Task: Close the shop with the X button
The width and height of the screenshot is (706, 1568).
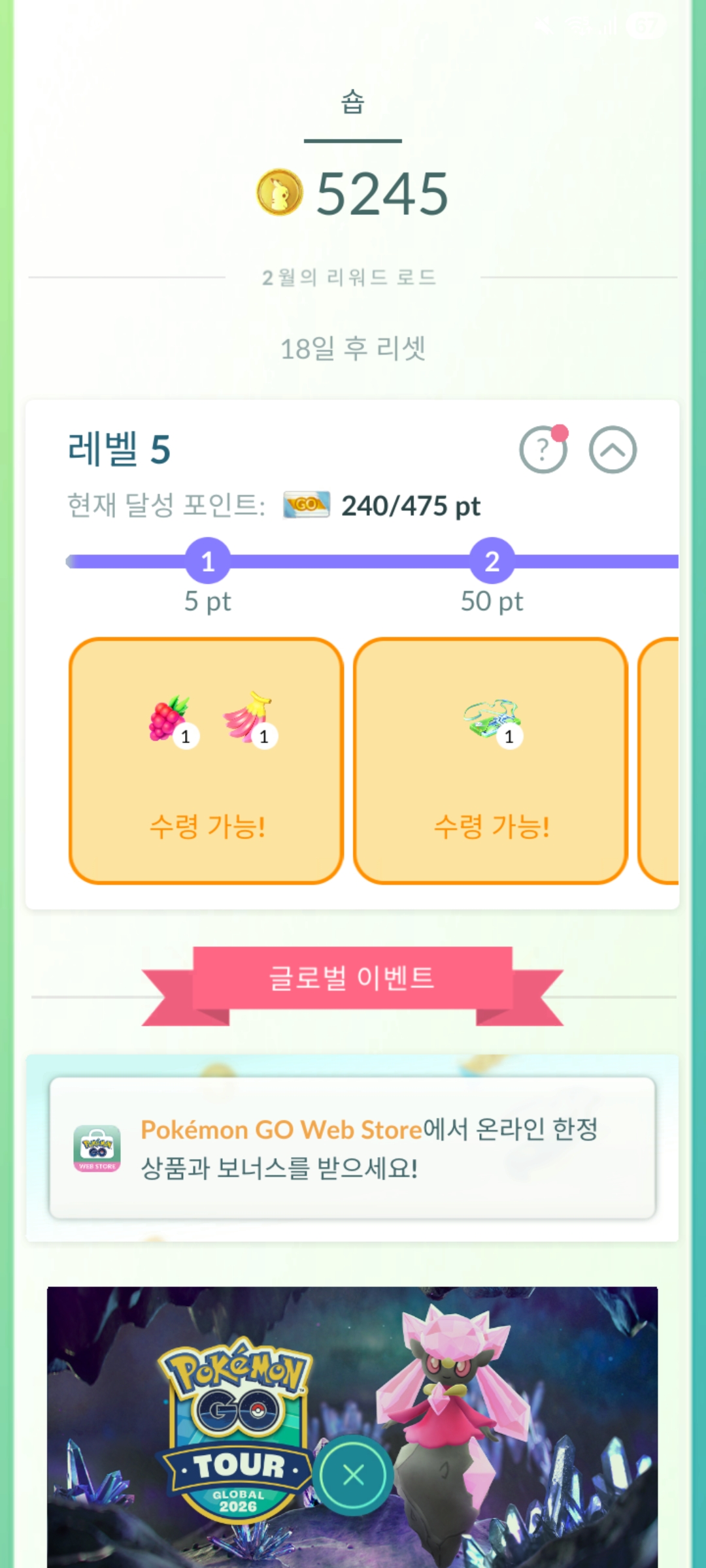Action: click(353, 1475)
